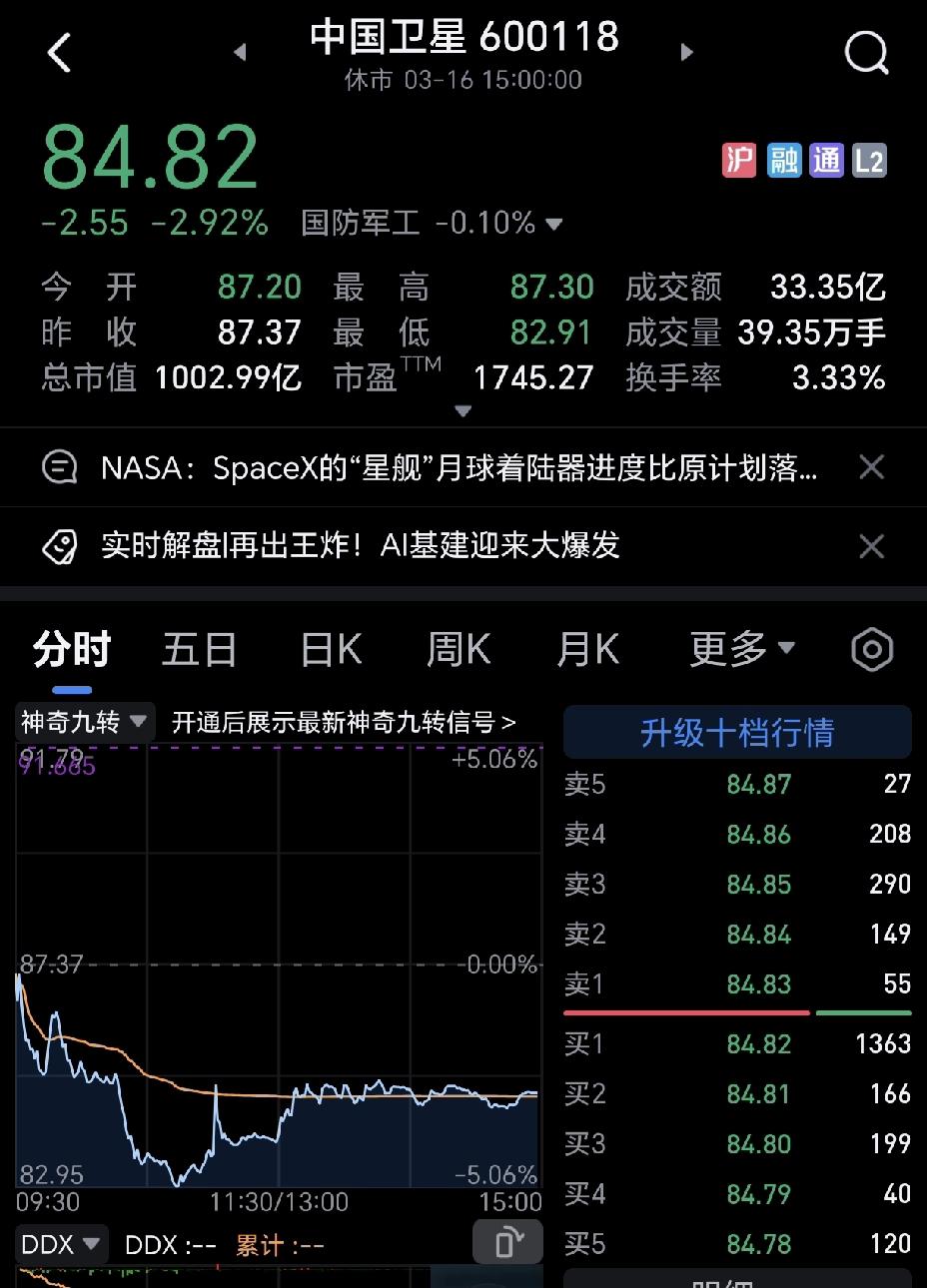This screenshot has height=1288, width=927.
Task: Tap the 沪 market badge
Action: [738, 160]
